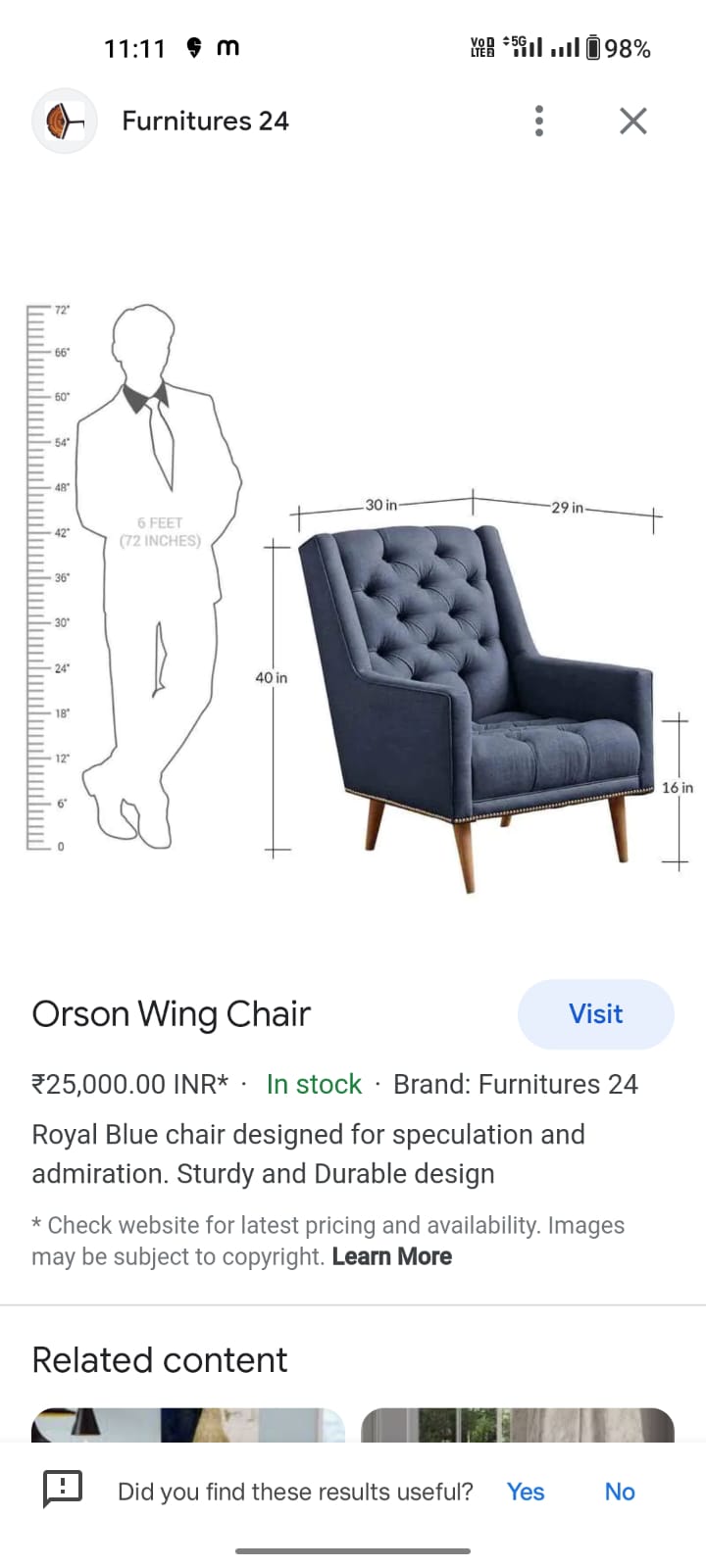Tap the Furnitures 24 store name
The image size is (706, 1568).
[x=205, y=121]
